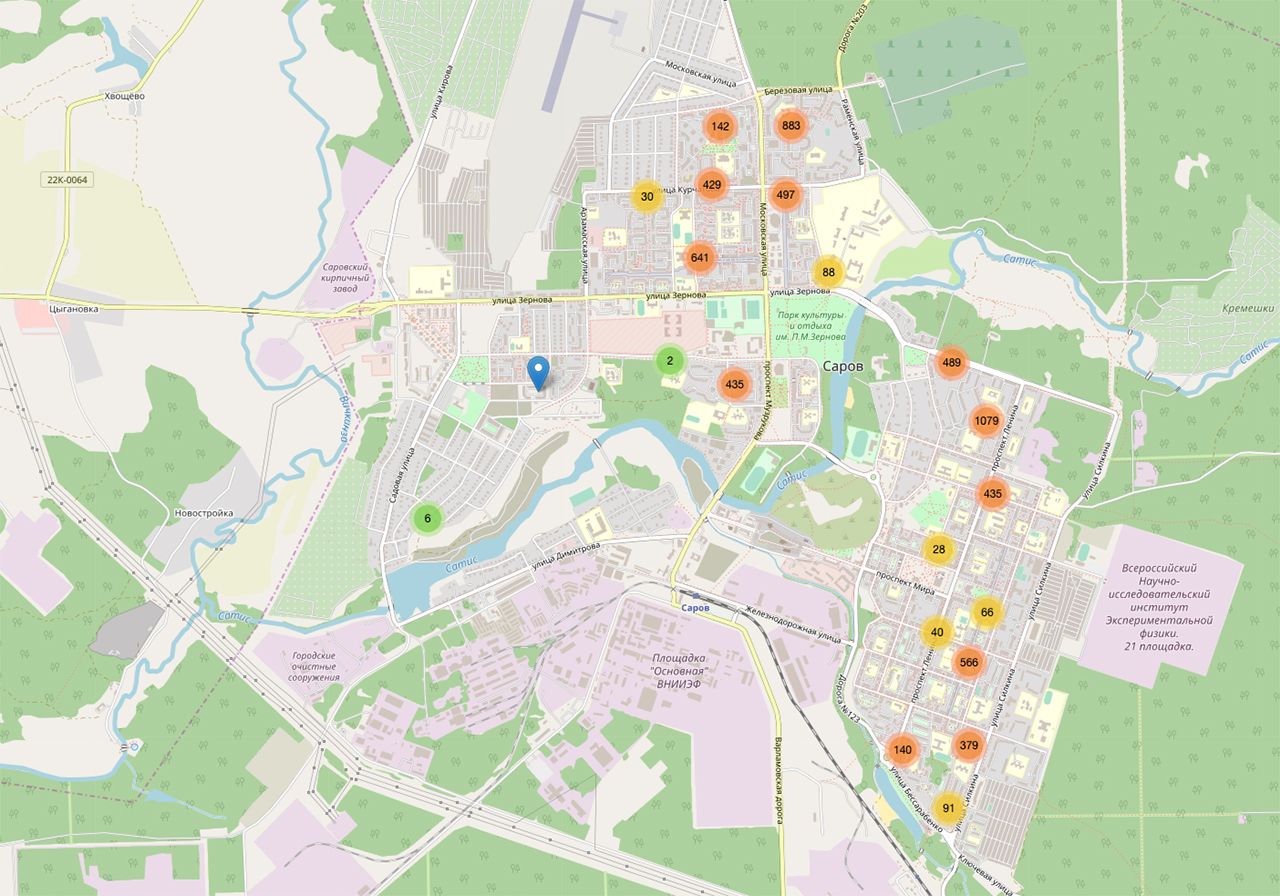Expand the 429 marker cluster
Image resolution: width=1280 pixels, height=896 pixels.
[x=712, y=185]
